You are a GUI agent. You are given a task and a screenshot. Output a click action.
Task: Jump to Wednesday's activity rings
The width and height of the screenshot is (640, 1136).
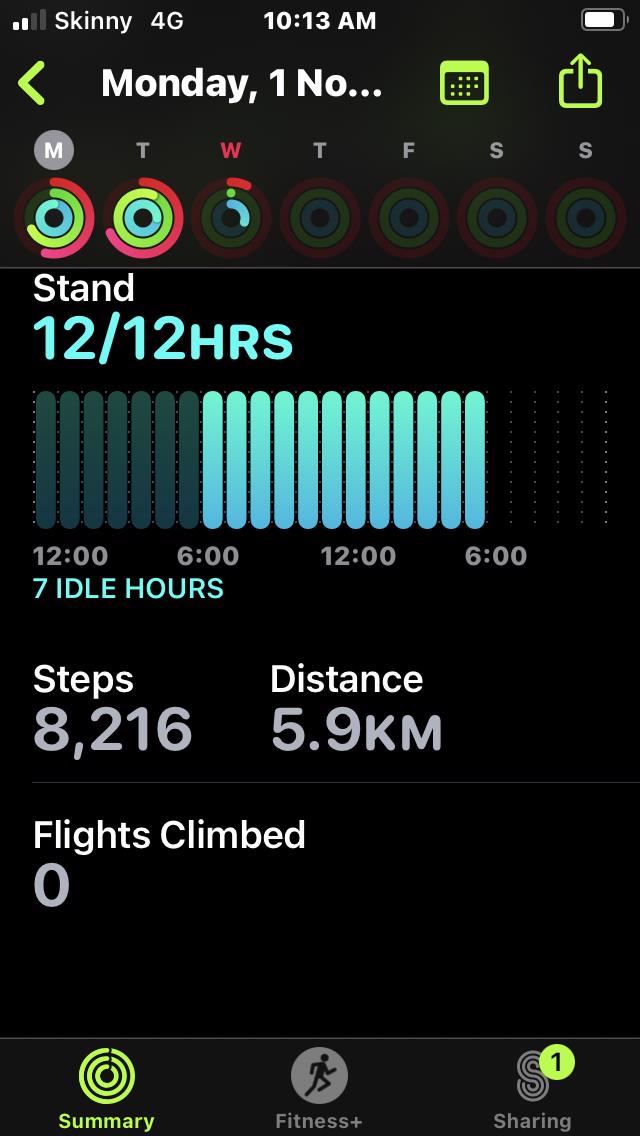click(231, 214)
